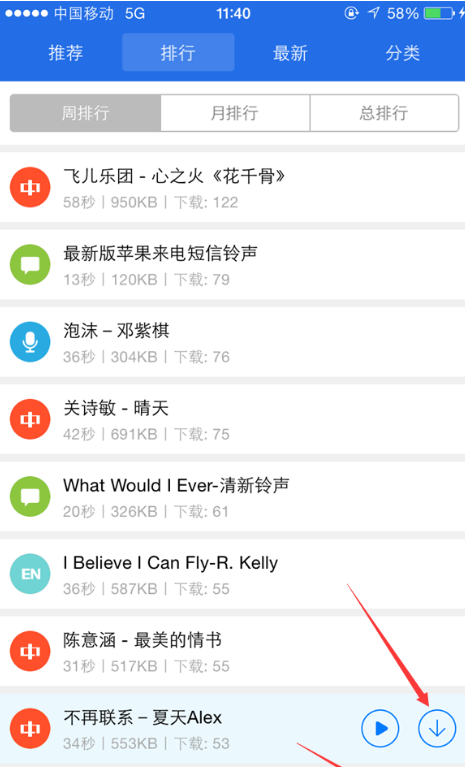
Task: Download 不再联系 – 夏天Alex ringtone
Action: (437, 728)
